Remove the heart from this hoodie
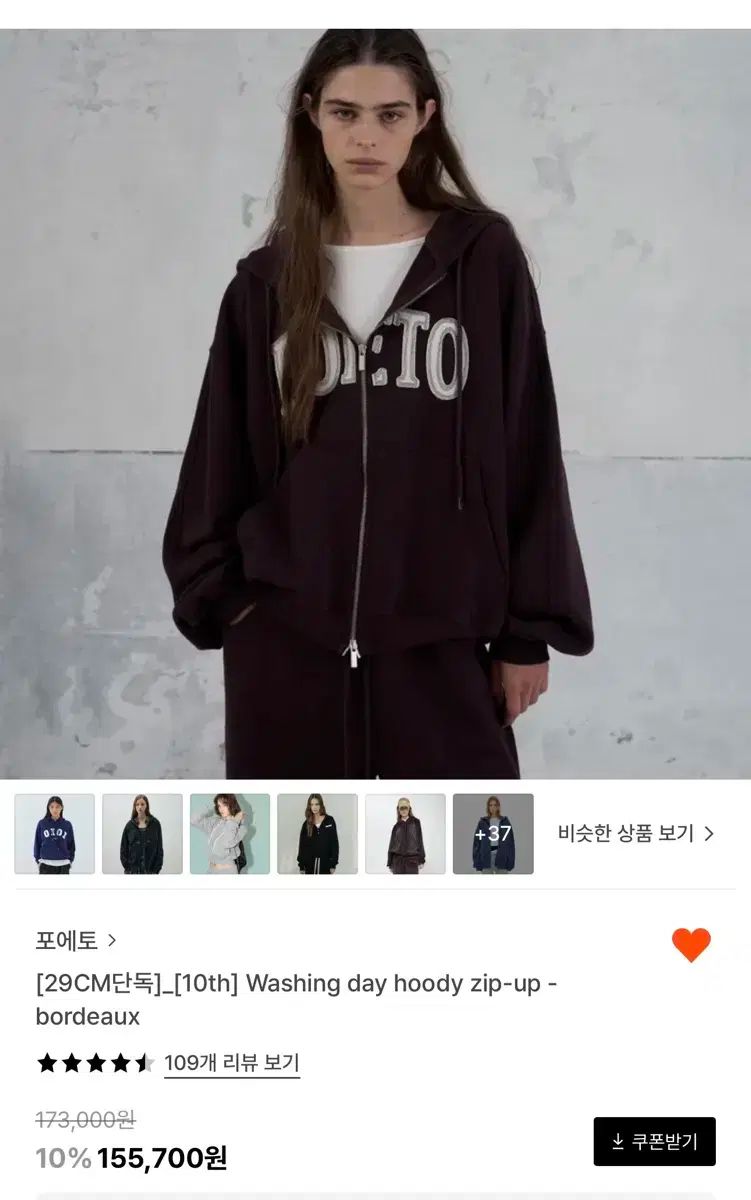 (690, 945)
